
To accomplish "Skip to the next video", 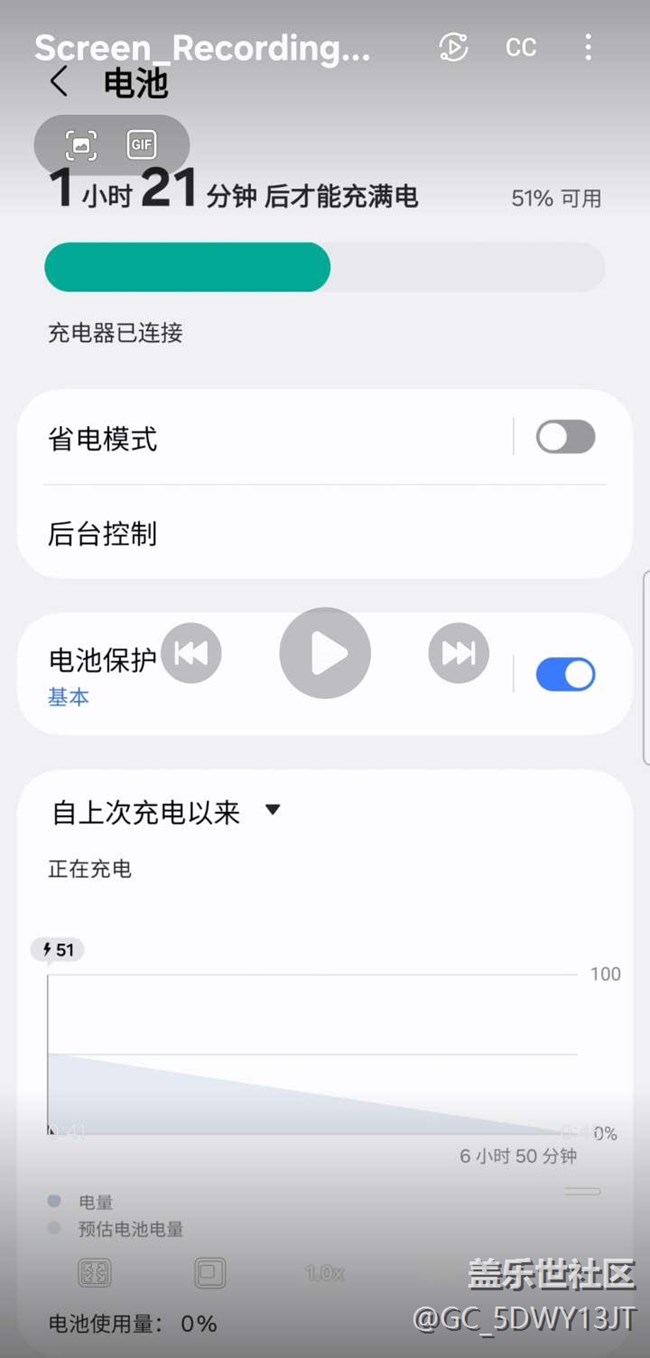I will click(459, 653).
